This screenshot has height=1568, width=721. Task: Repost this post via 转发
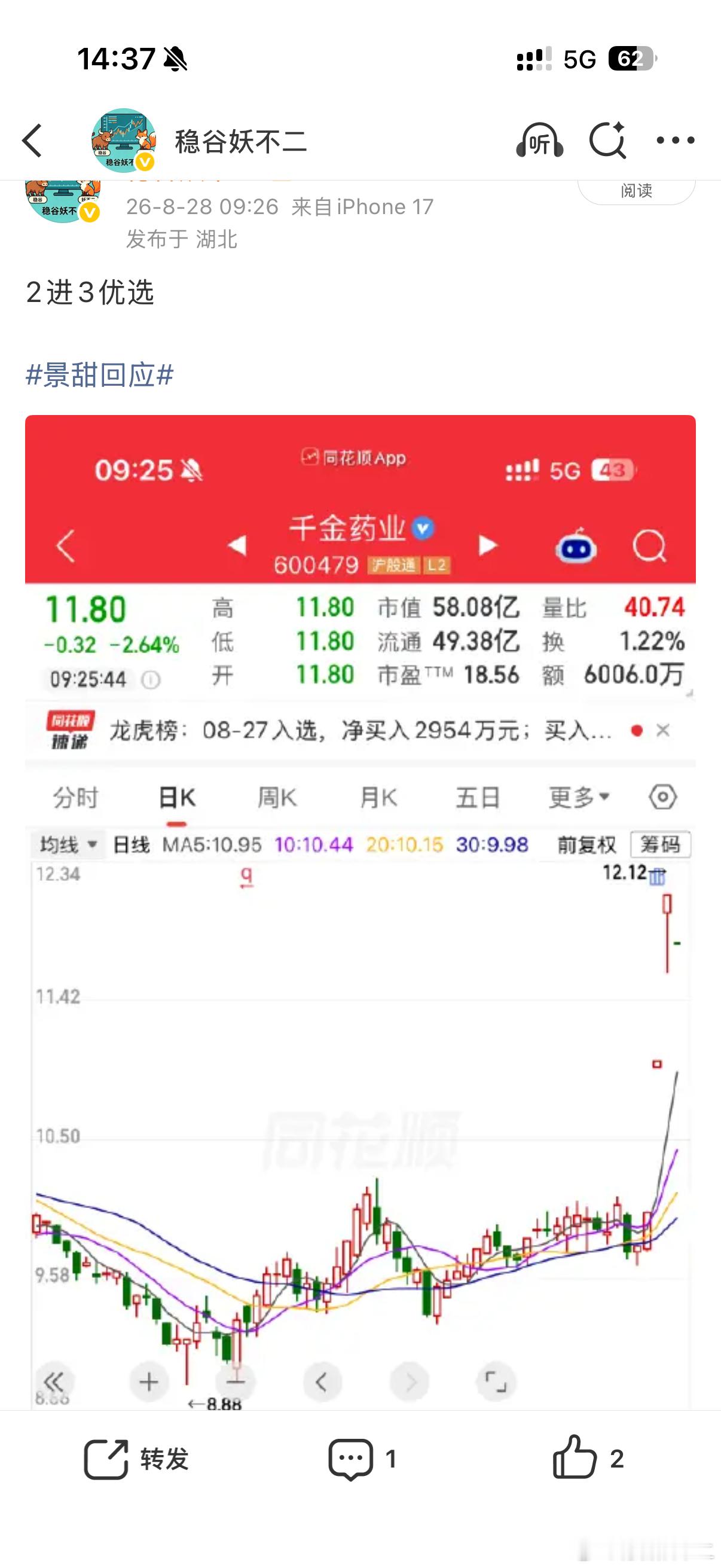click(136, 1459)
